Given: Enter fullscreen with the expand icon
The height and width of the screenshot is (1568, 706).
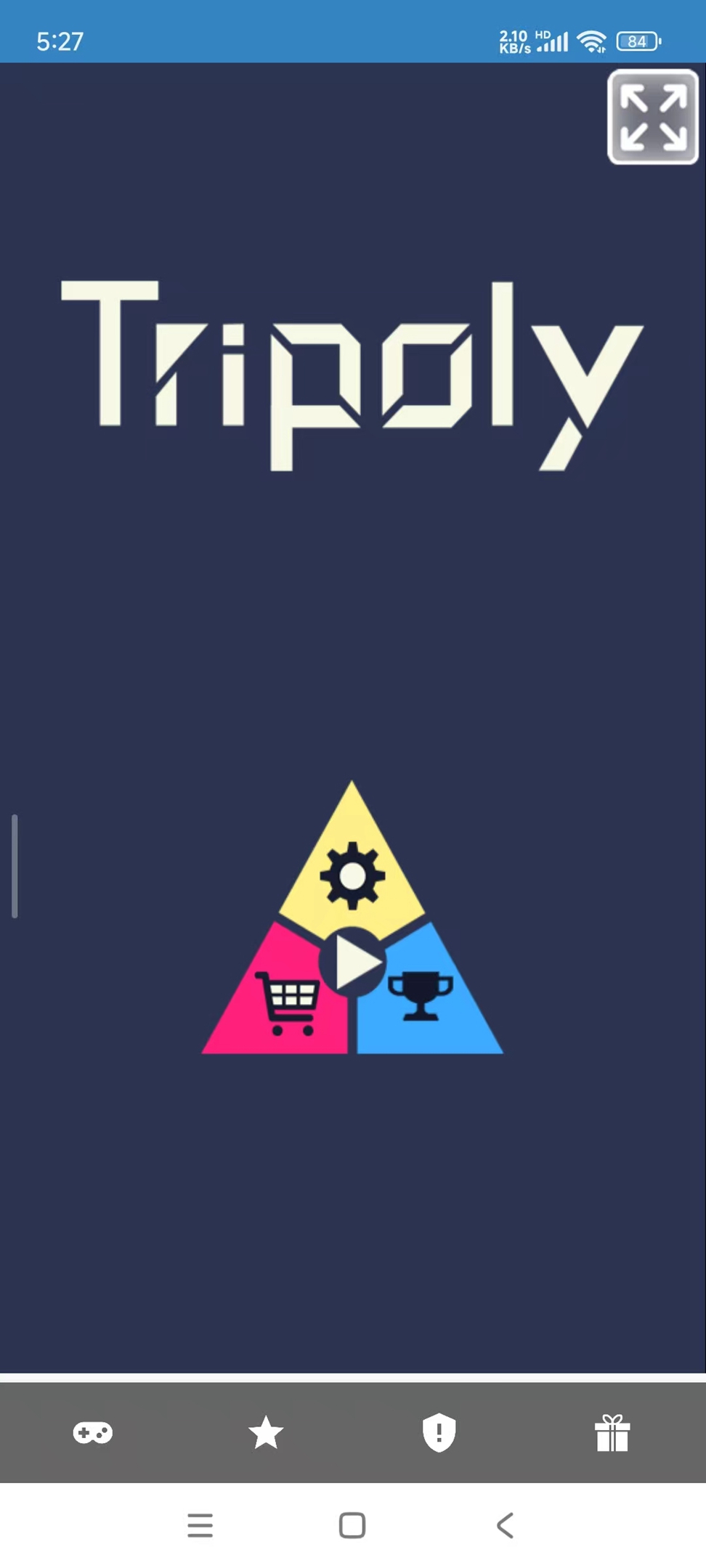Looking at the screenshot, I should (652, 117).
